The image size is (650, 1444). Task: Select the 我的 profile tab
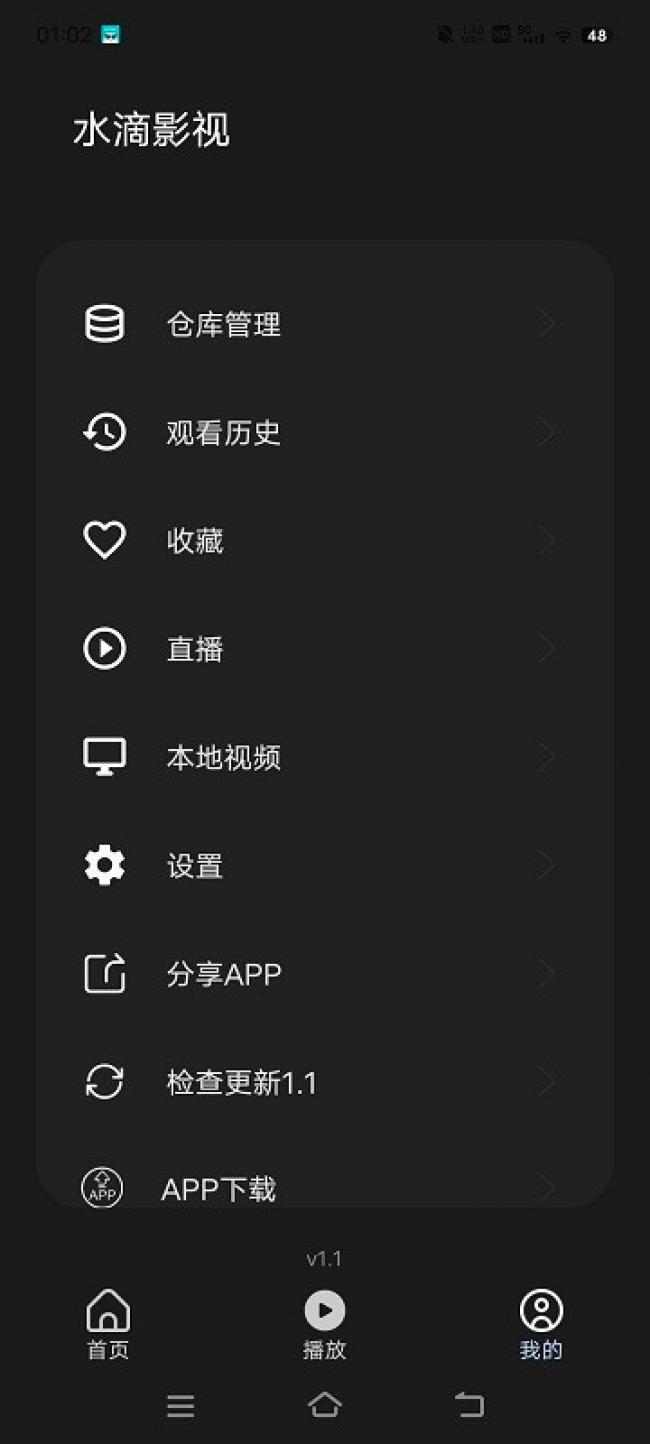pos(541,1324)
